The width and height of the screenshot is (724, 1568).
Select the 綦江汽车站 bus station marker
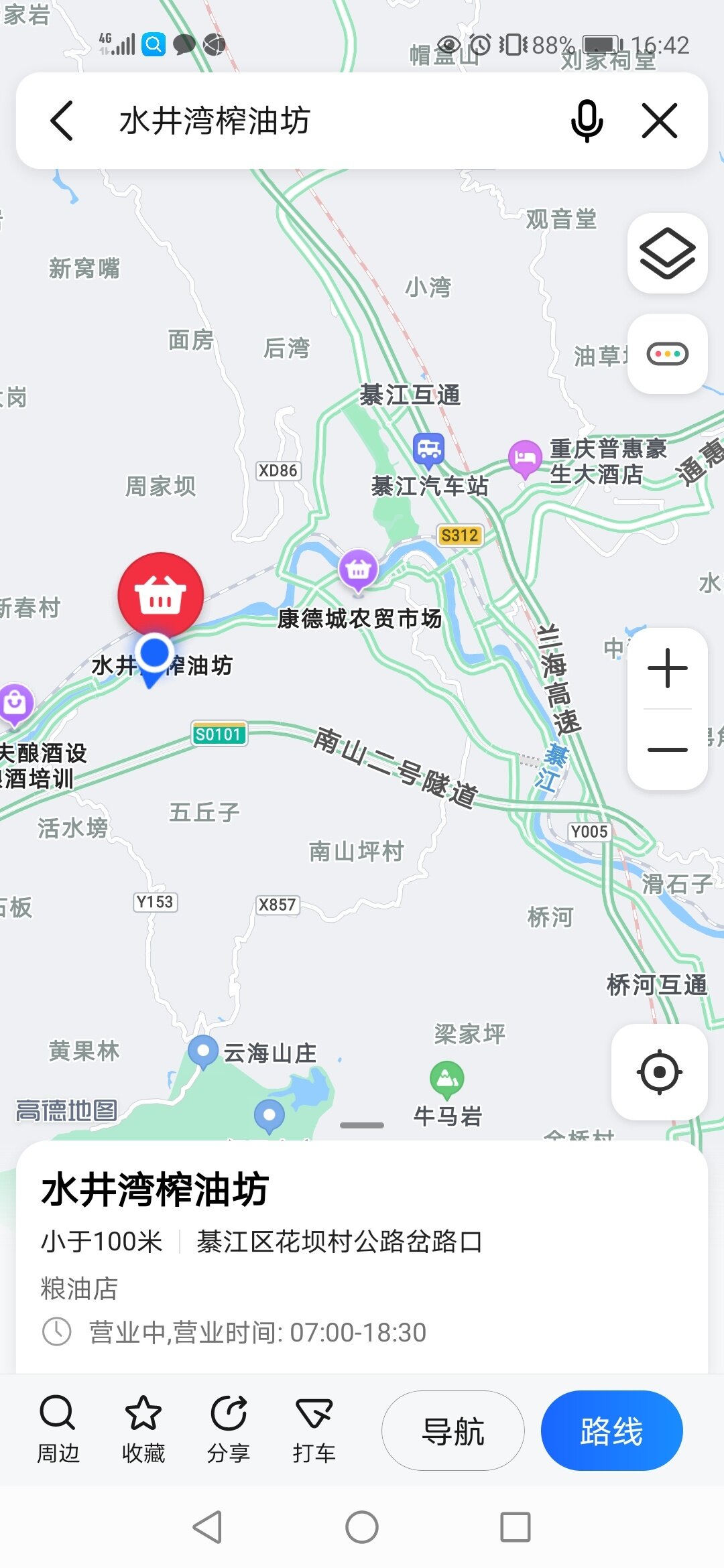tap(429, 449)
